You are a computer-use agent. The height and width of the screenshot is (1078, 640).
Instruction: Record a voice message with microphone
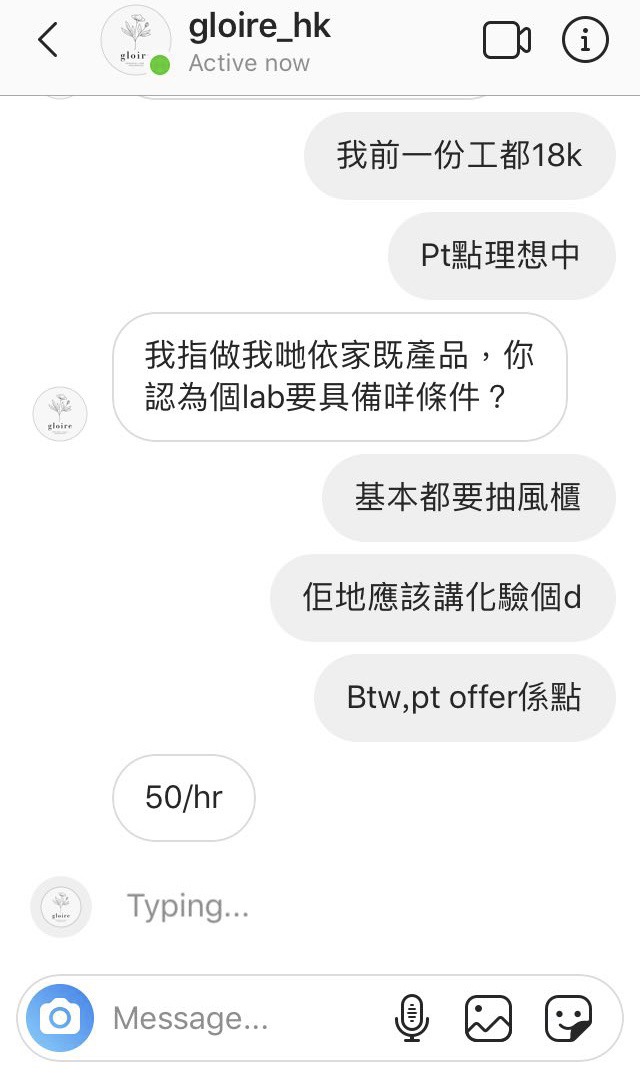click(x=412, y=1018)
